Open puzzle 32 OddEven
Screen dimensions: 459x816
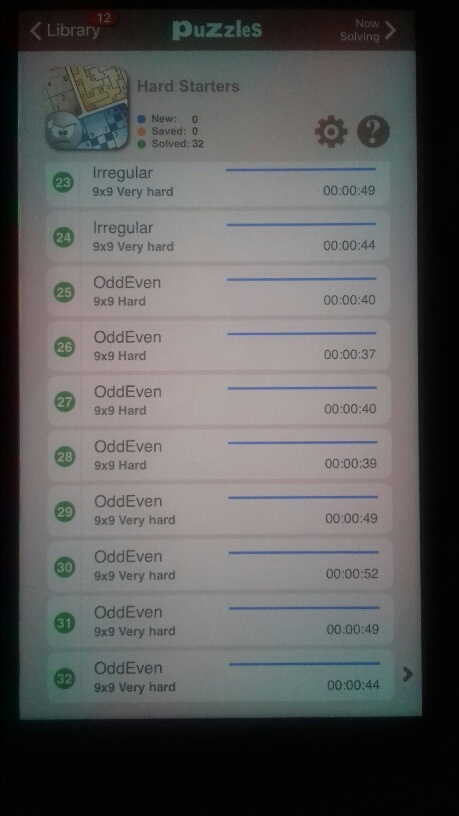pos(221,678)
